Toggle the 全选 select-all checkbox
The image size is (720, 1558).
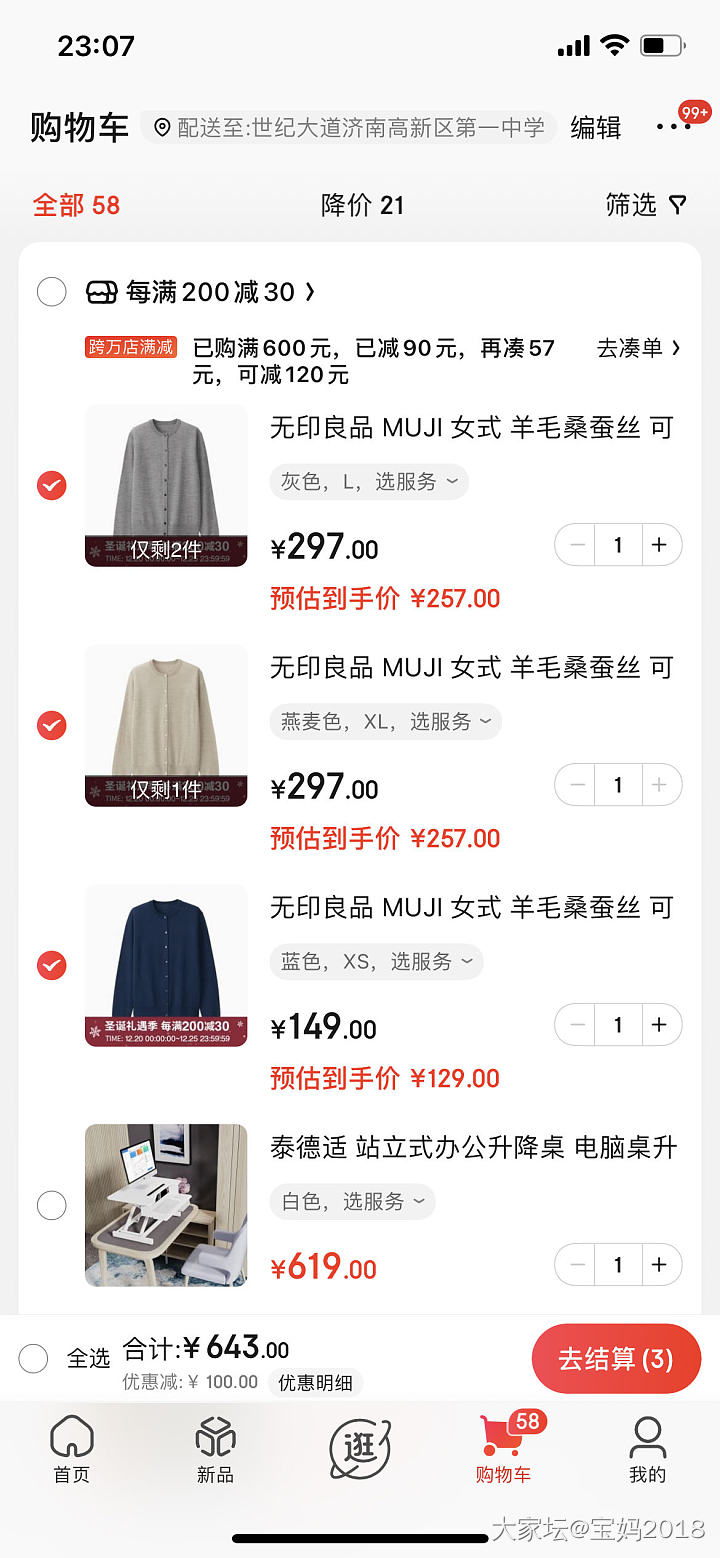(x=33, y=1358)
